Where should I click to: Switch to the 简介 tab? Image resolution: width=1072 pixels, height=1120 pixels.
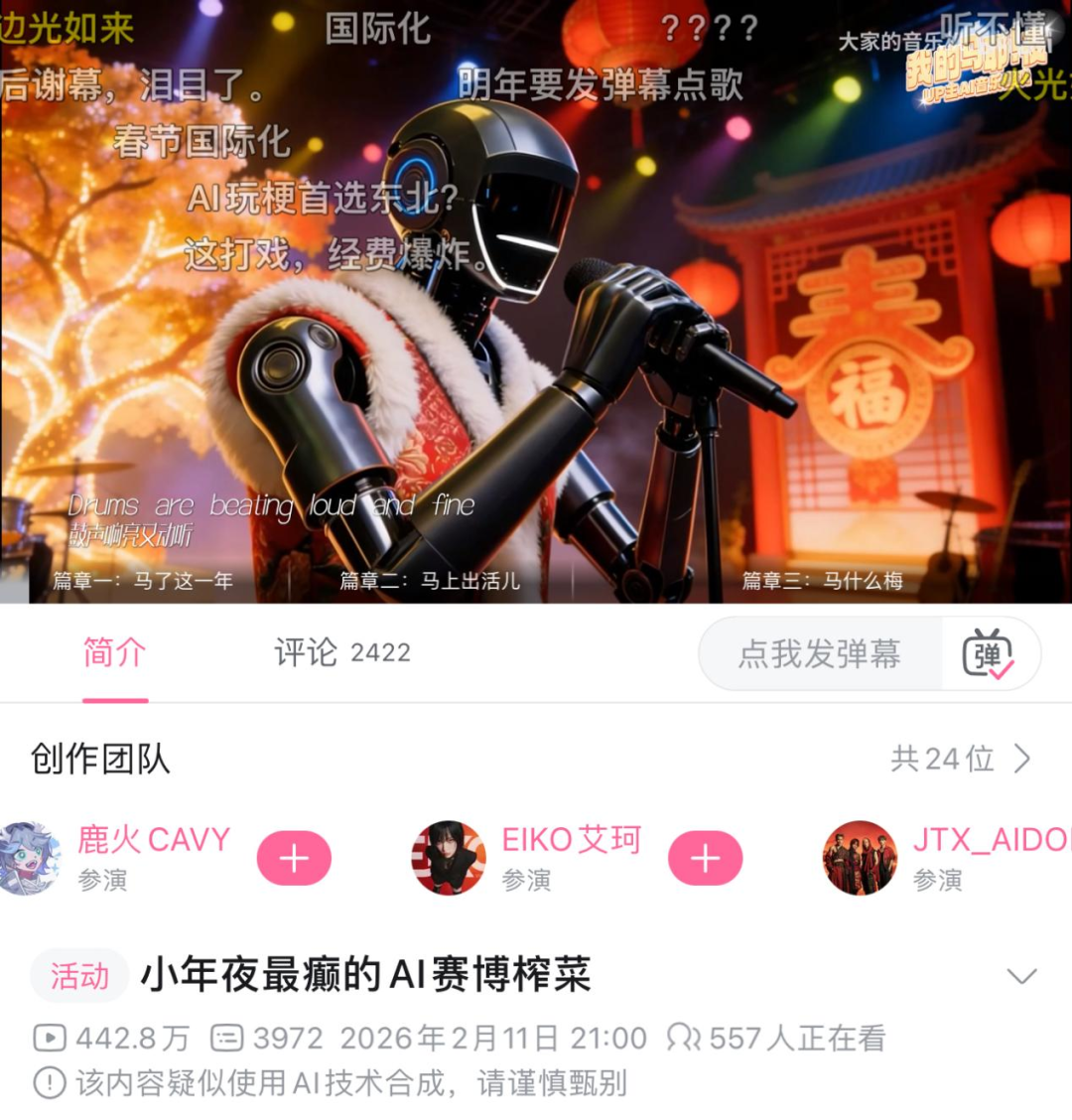(114, 653)
